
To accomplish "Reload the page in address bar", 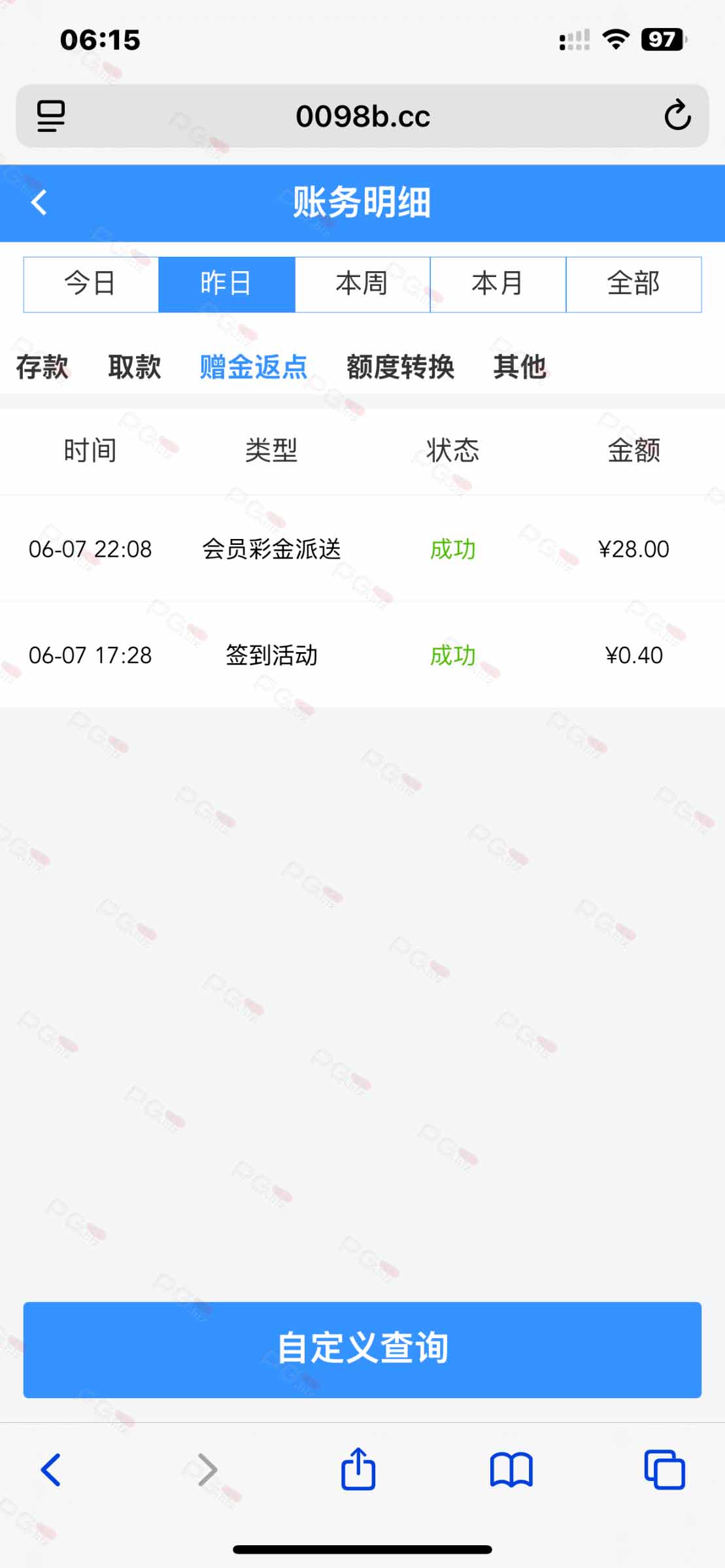I will pos(677,116).
